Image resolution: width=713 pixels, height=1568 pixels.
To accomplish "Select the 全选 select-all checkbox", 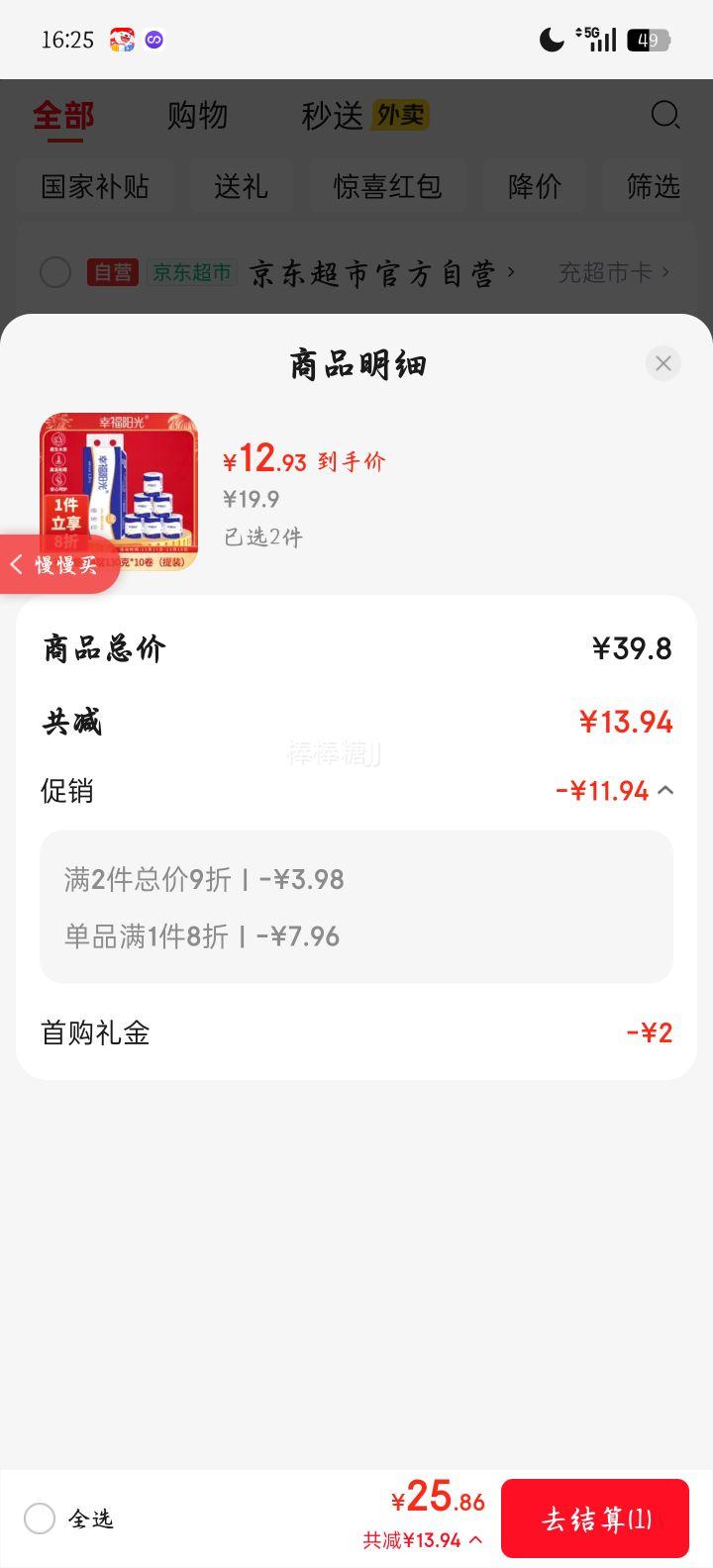I will point(40,1519).
